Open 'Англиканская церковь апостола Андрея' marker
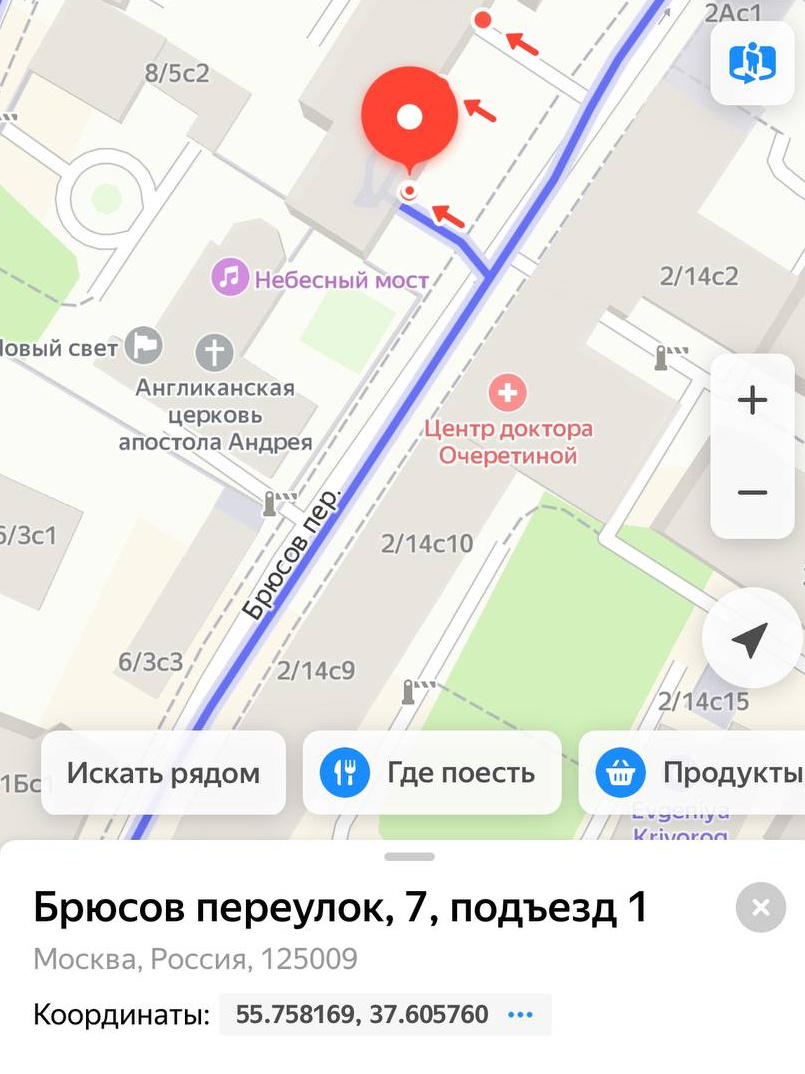The image size is (805, 1074). click(214, 352)
